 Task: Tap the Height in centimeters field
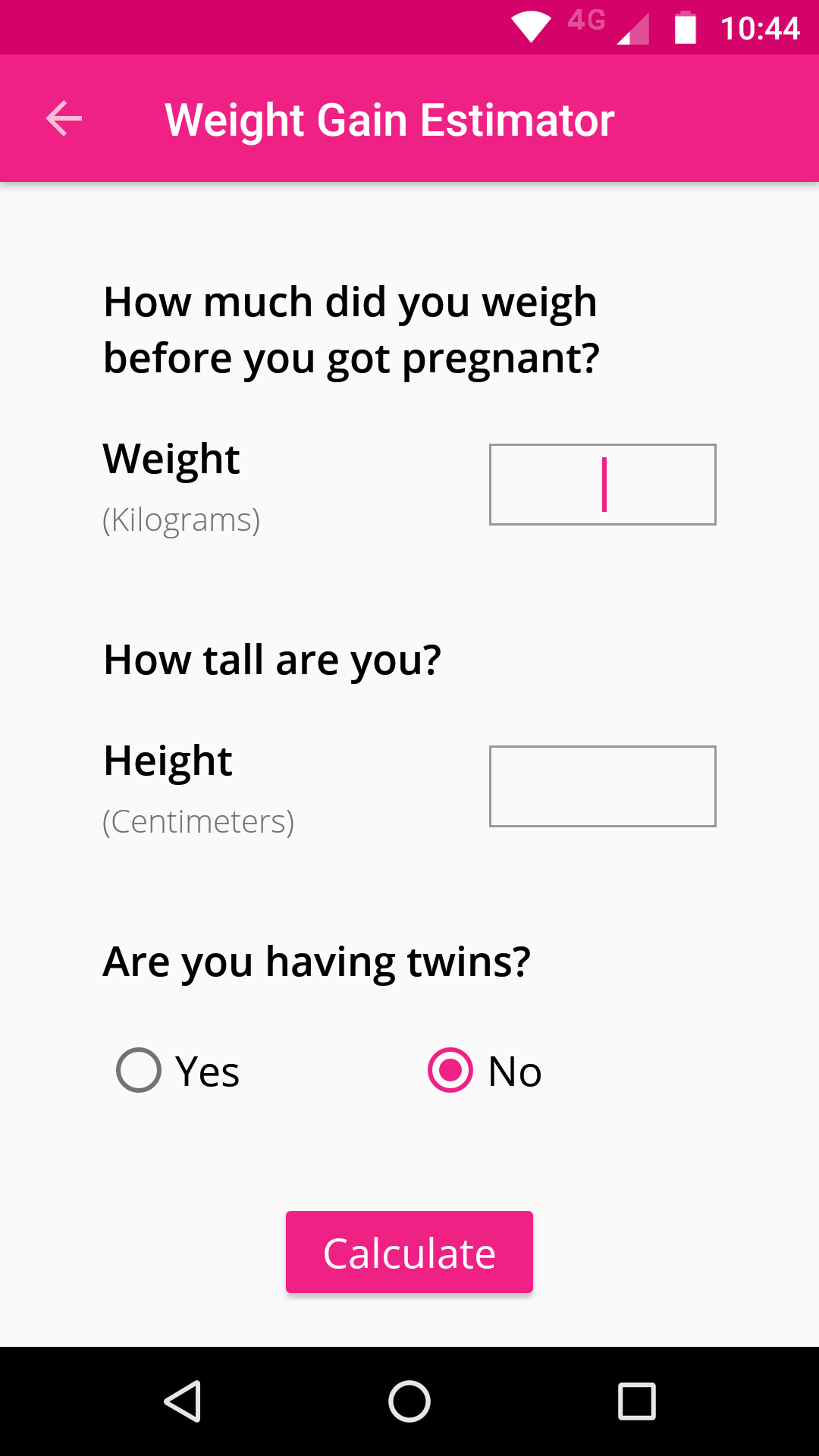coord(602,786)
